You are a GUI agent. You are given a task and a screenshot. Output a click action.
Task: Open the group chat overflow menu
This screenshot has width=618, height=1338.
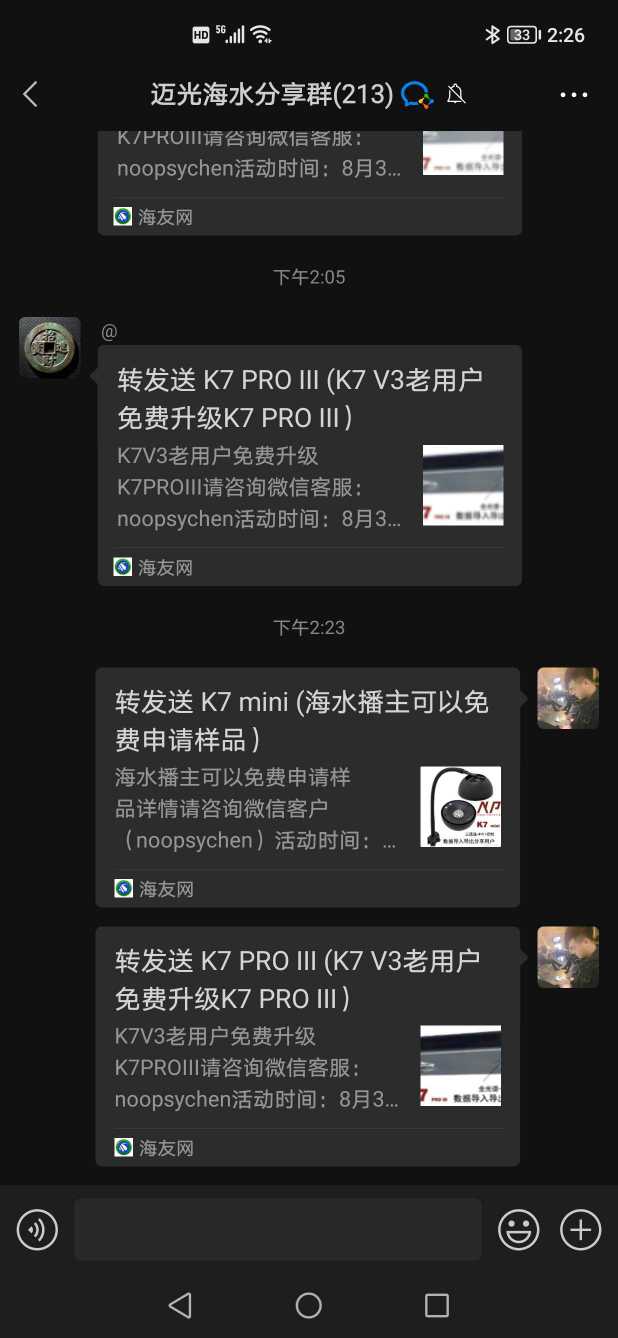[573, 95]
